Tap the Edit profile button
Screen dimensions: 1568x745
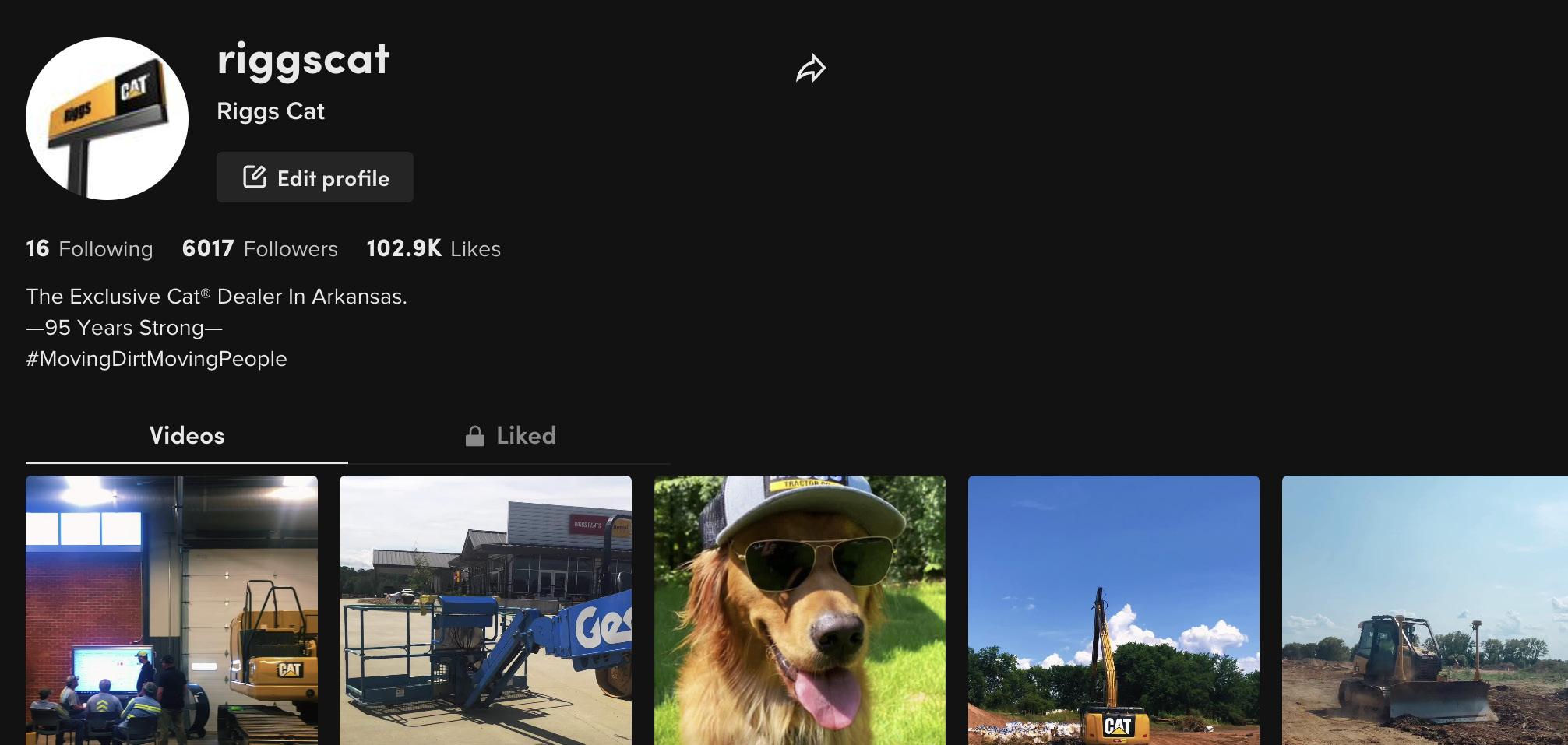tap(315, 177)
